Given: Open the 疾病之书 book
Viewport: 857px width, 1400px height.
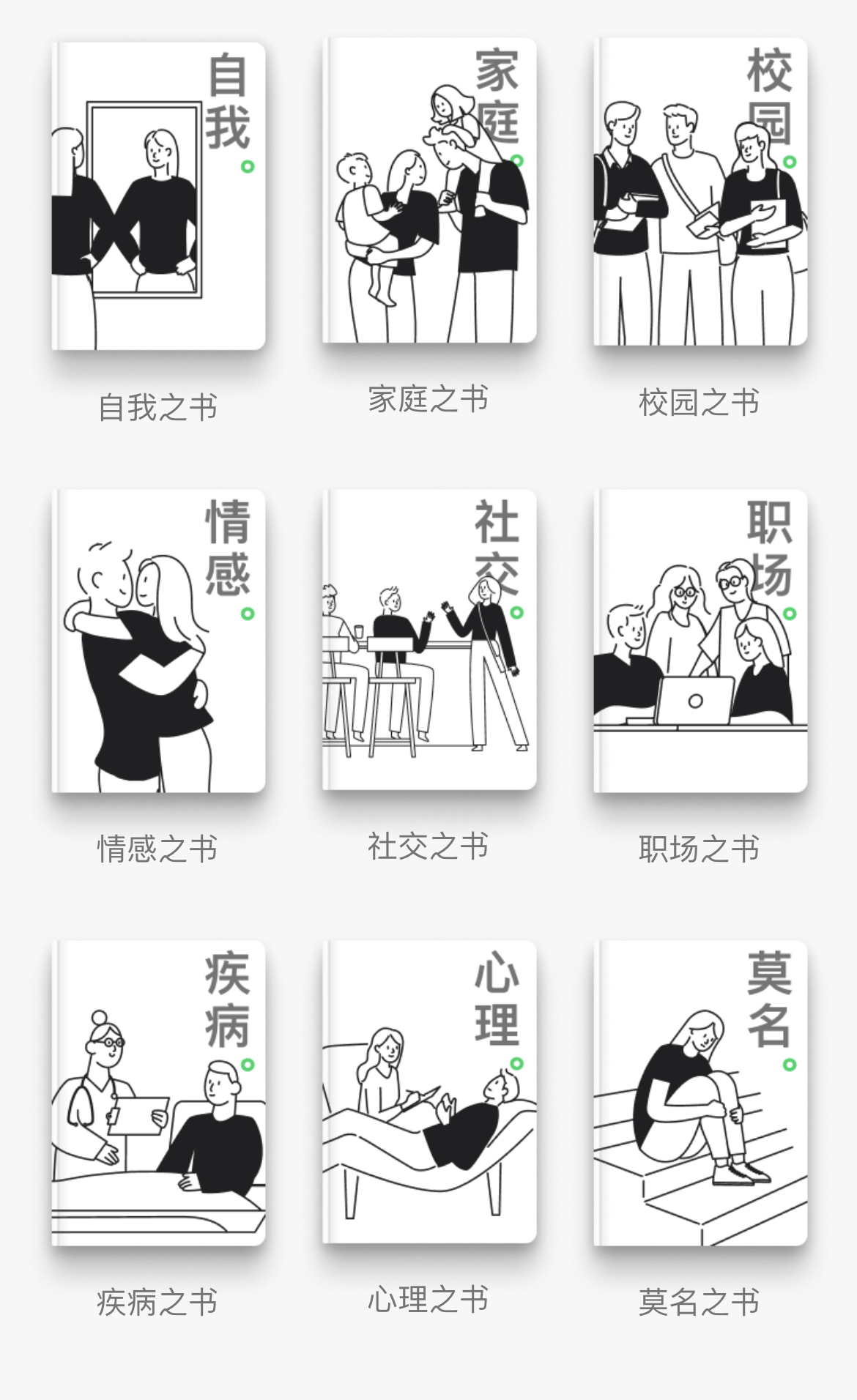Looking at the screenshot, I should point(158,1092).
